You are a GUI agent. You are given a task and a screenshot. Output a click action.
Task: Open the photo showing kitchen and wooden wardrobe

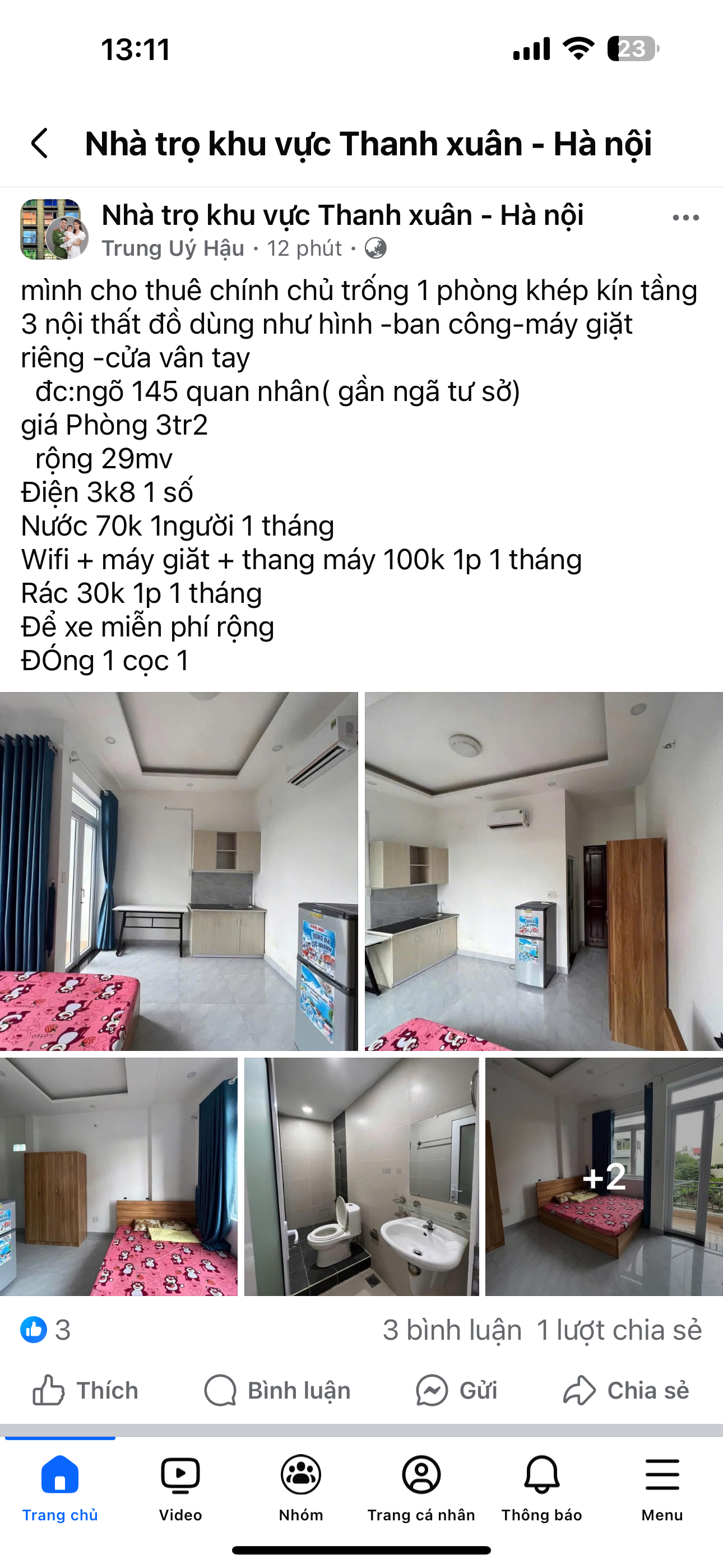click(544, 871)
